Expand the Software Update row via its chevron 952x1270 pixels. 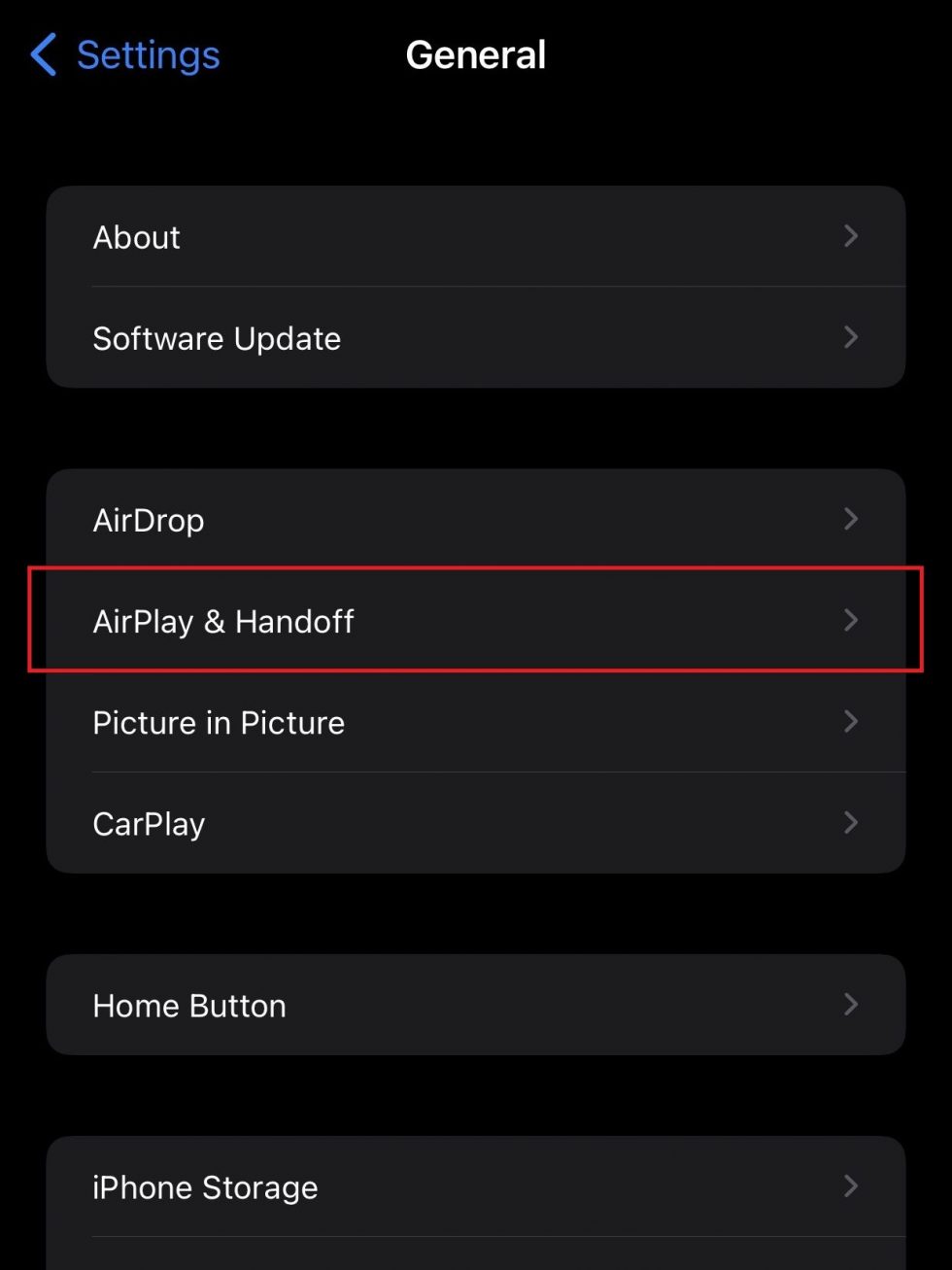[x=850, y=338]
